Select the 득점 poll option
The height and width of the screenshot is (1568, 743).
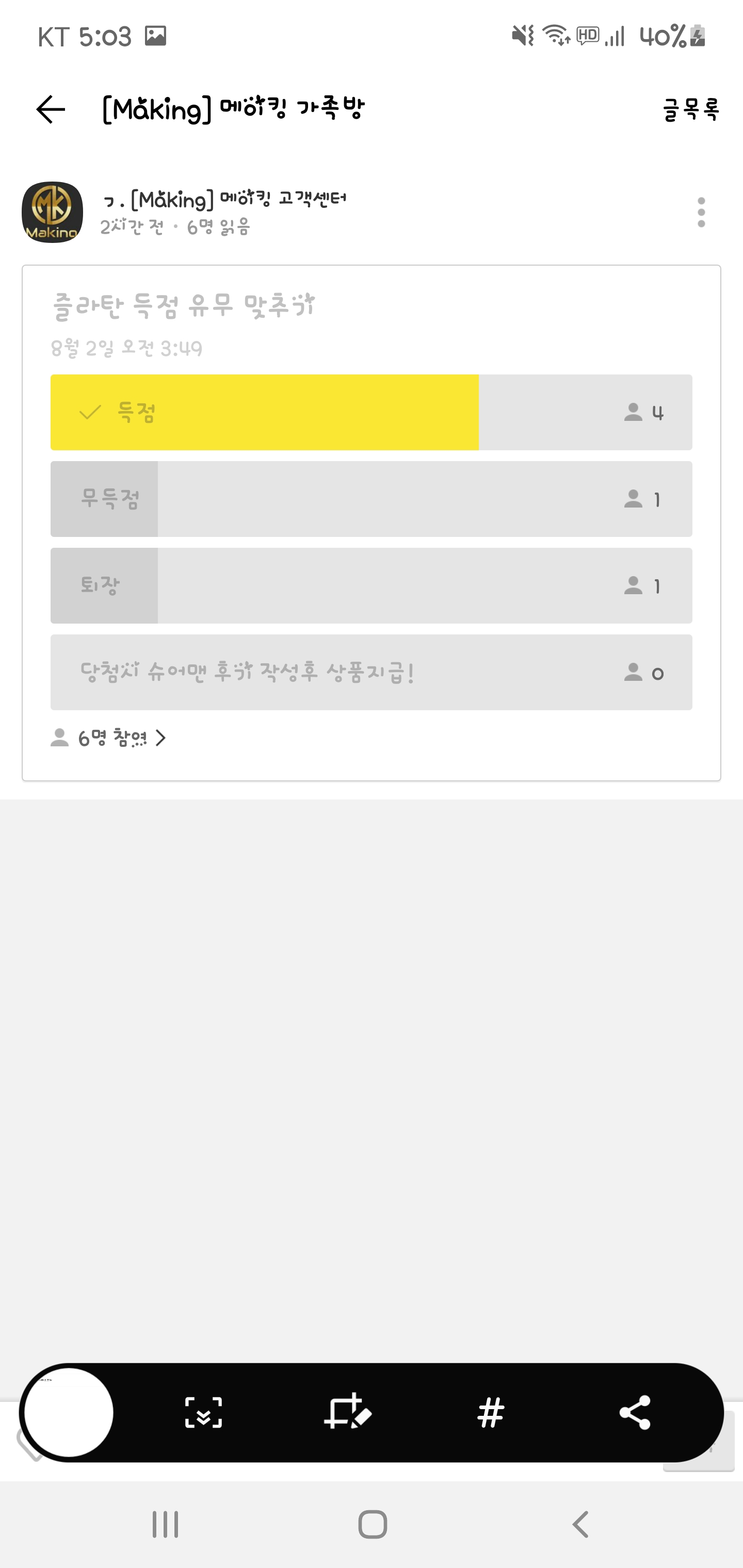point(371,413)
